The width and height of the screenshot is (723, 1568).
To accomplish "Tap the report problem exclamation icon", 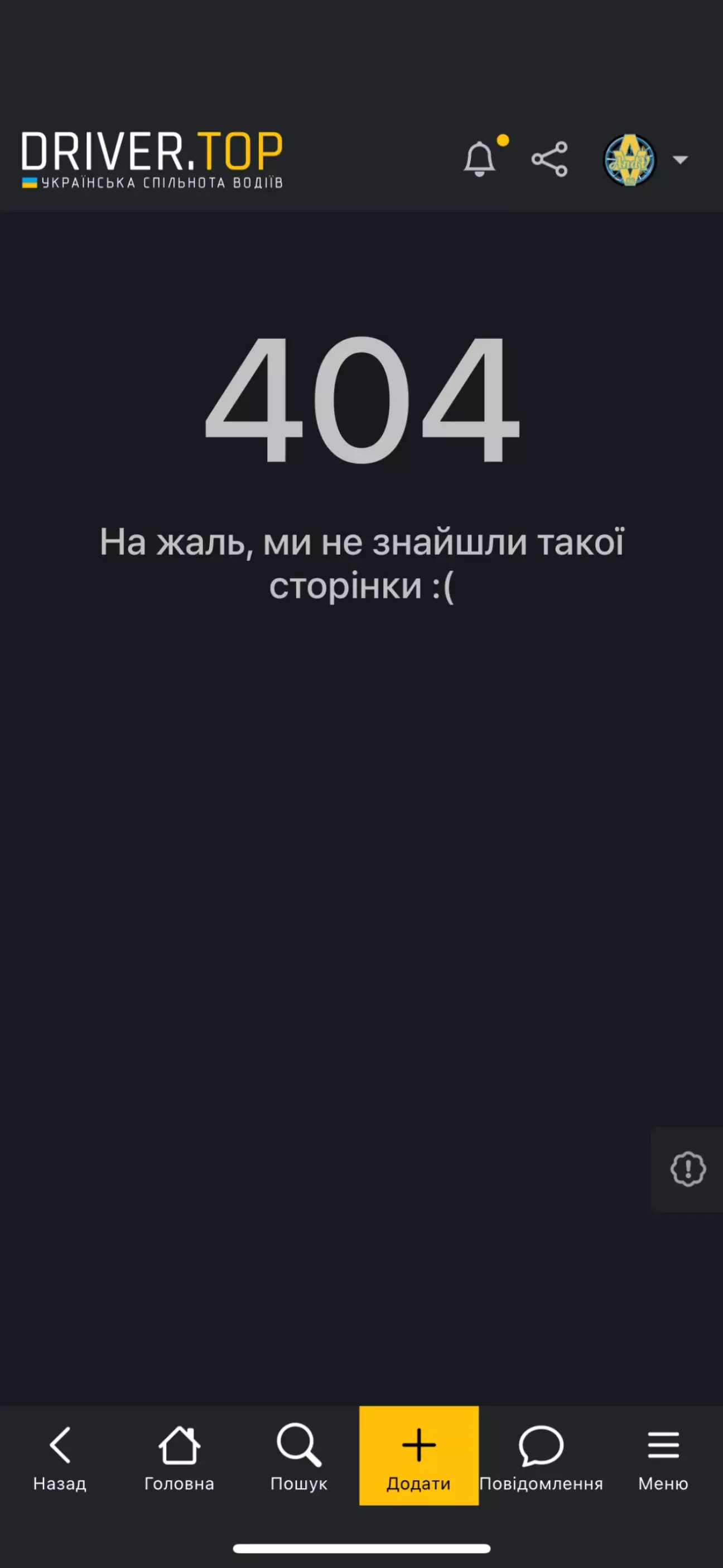I will point(688,1169).
